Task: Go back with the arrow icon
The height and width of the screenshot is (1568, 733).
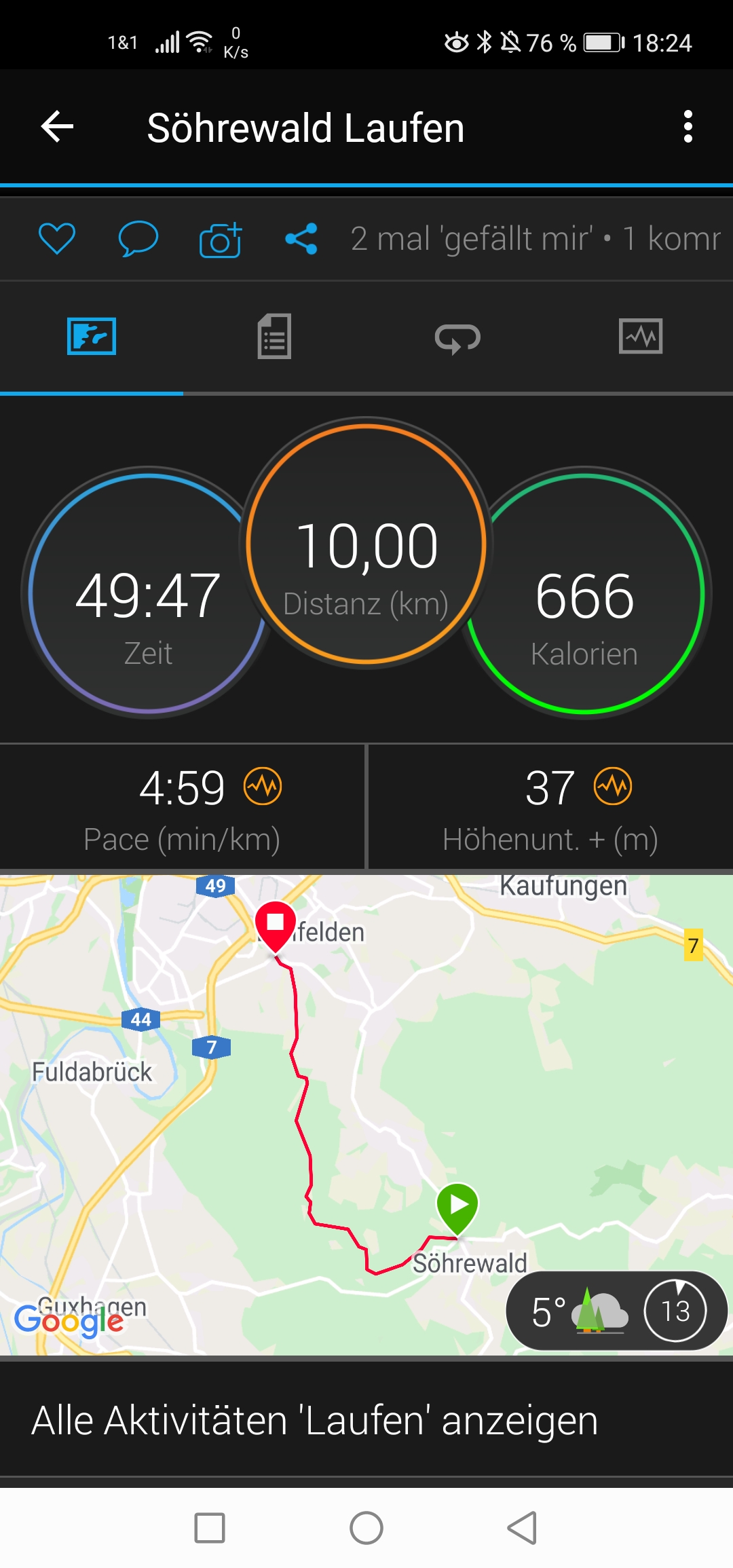Action: click(58, 127)
